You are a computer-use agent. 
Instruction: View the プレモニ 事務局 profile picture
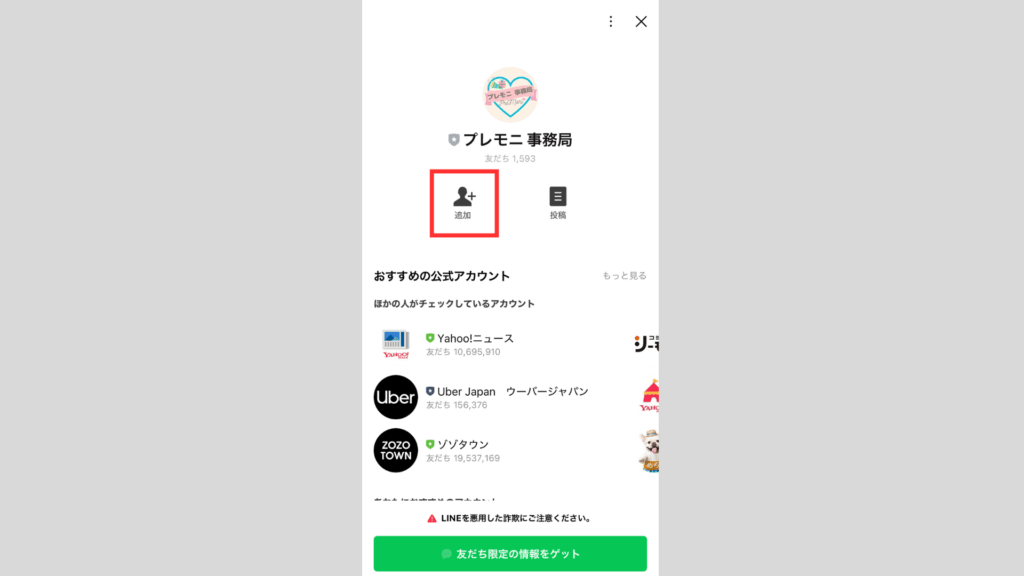point(510,94)
